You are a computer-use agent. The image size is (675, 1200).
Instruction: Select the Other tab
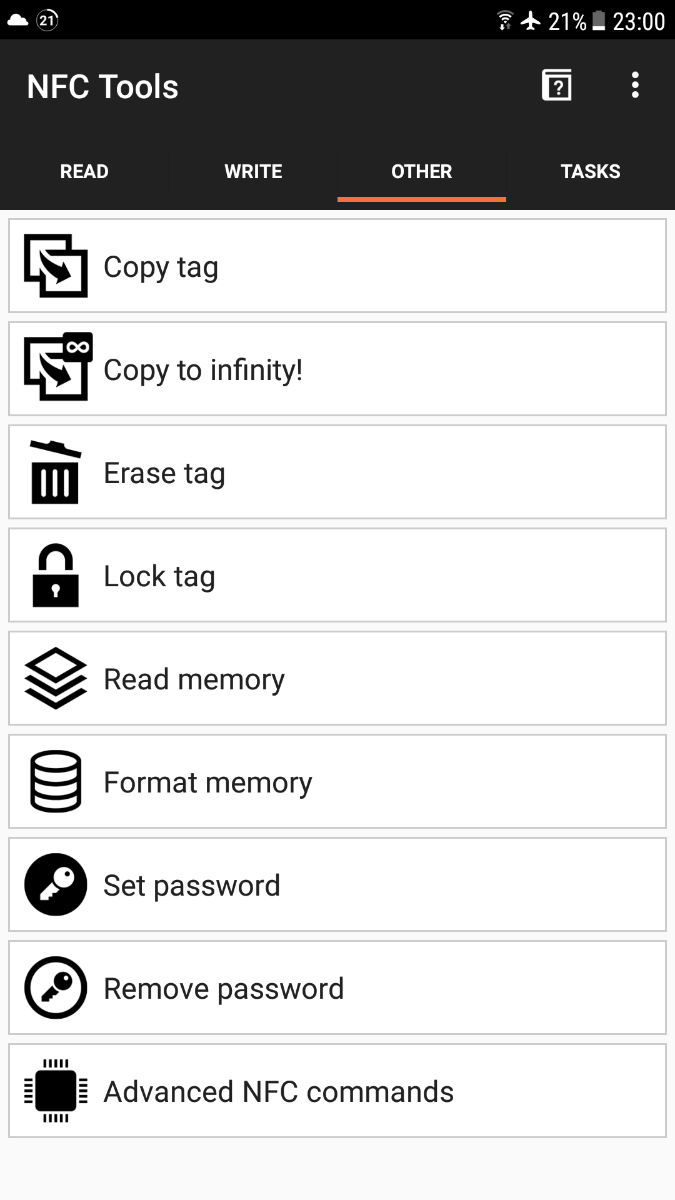(x=421, y=171)
